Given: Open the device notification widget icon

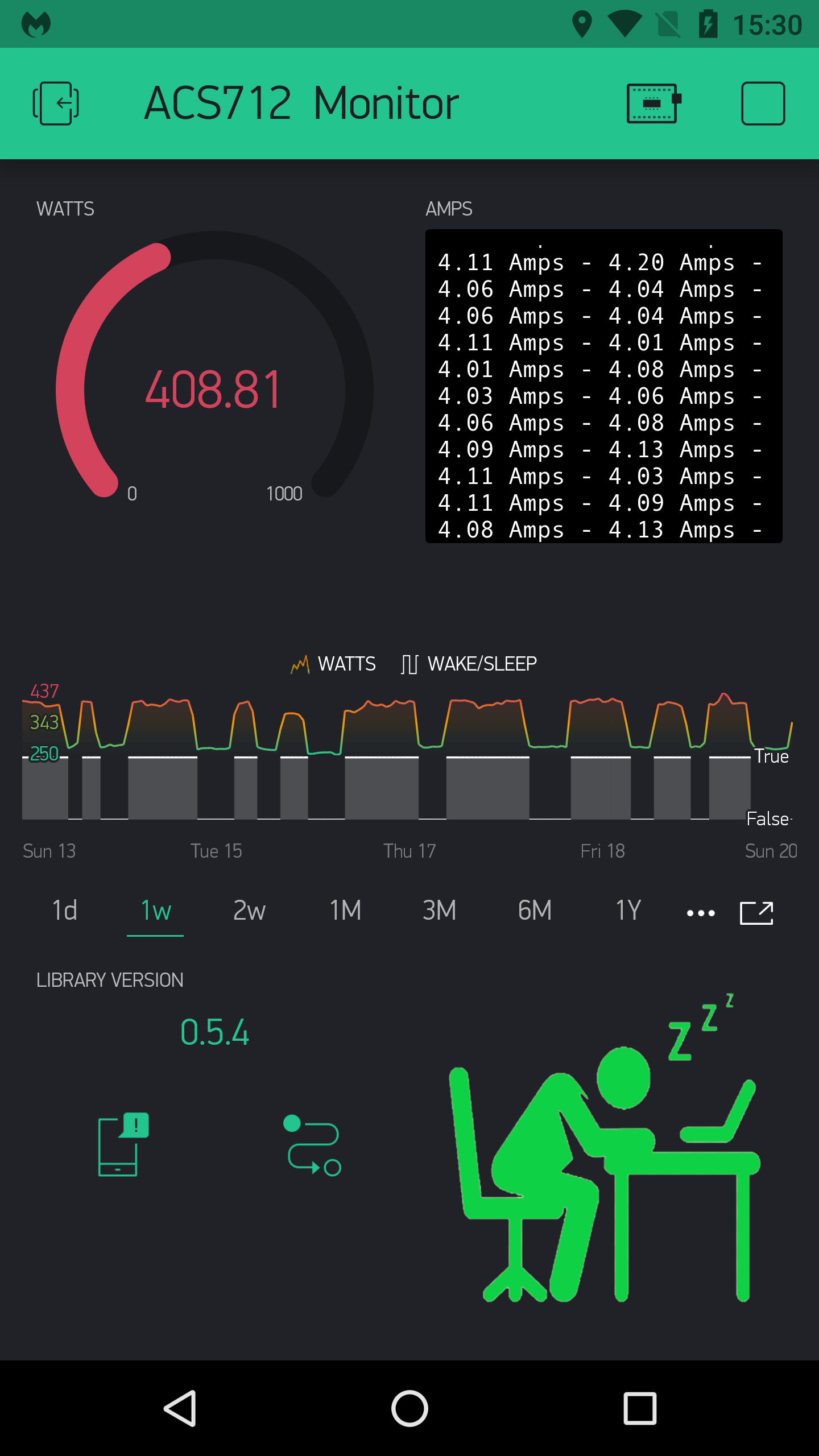Looking at the screenshot, I should click(123, 1144).
